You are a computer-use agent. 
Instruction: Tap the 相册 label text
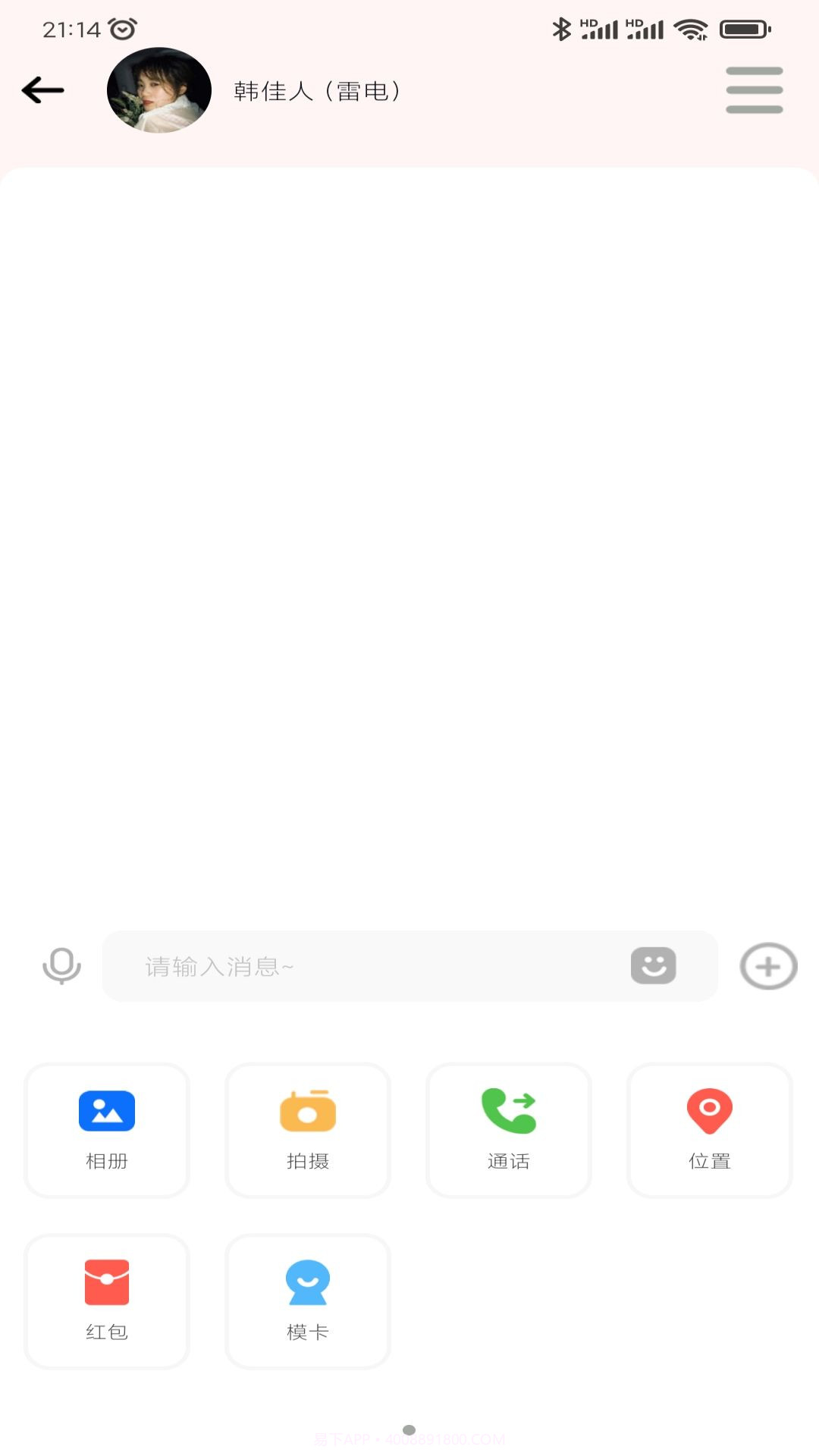tap(106, 1160)
